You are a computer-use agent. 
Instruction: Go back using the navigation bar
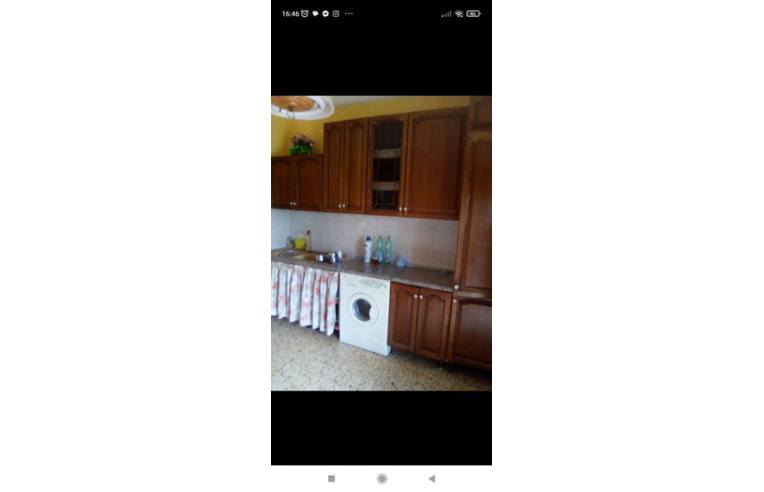click(x=431, y=479)
